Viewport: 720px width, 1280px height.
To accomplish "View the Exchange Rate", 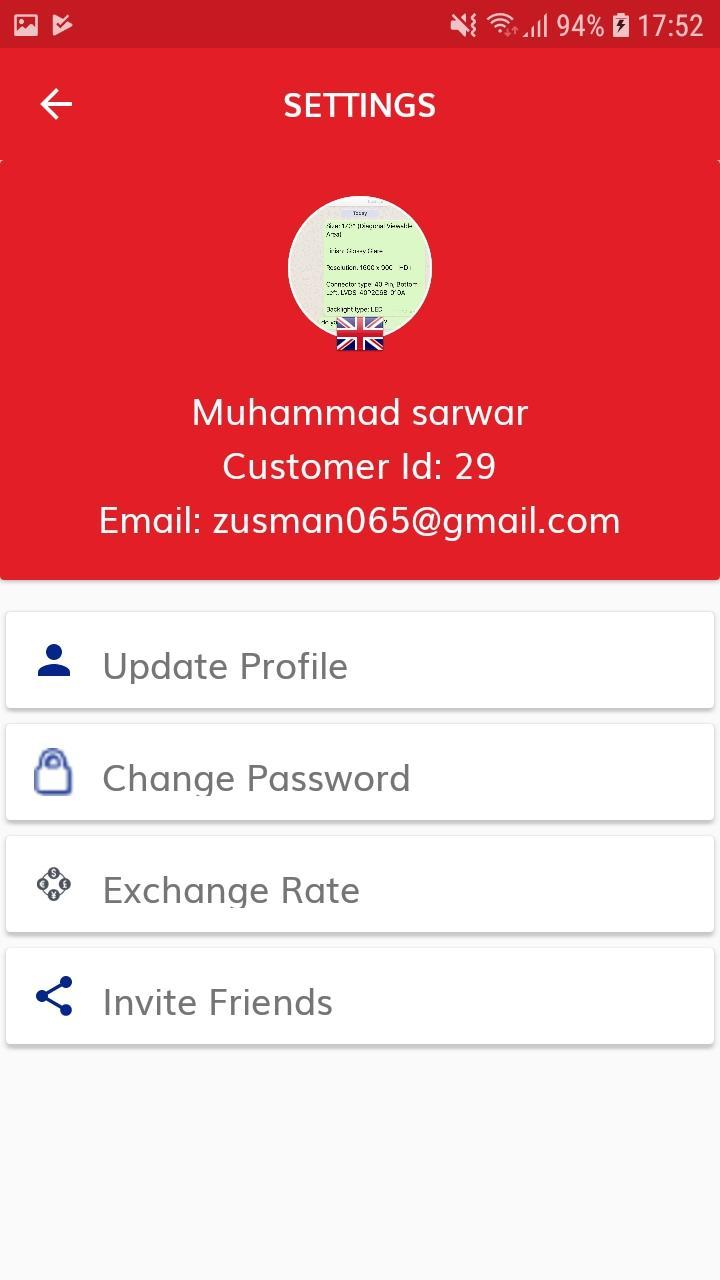I will [x=360, y=889].
